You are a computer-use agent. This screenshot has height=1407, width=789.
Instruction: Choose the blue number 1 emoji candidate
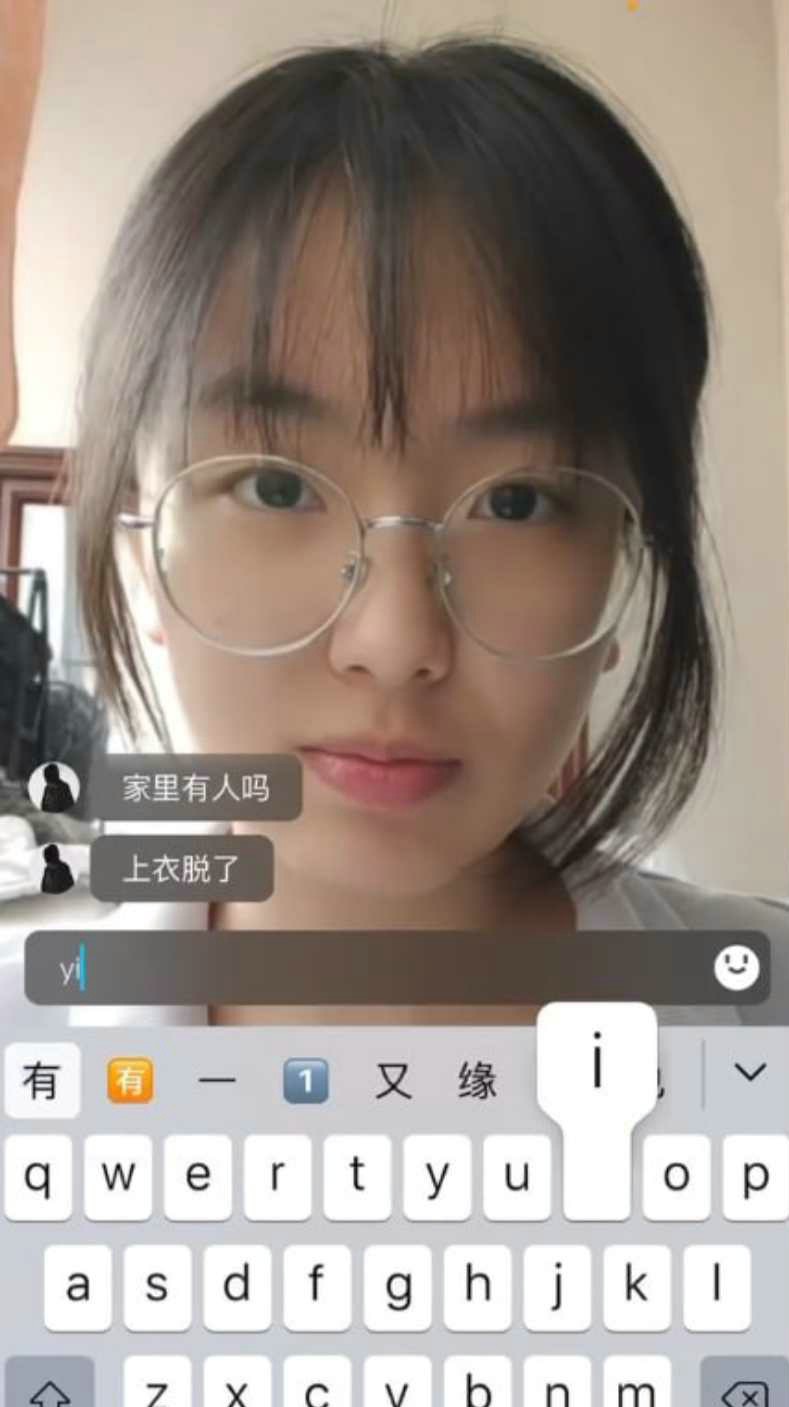pyautogui.click(x=305, y=1081)
